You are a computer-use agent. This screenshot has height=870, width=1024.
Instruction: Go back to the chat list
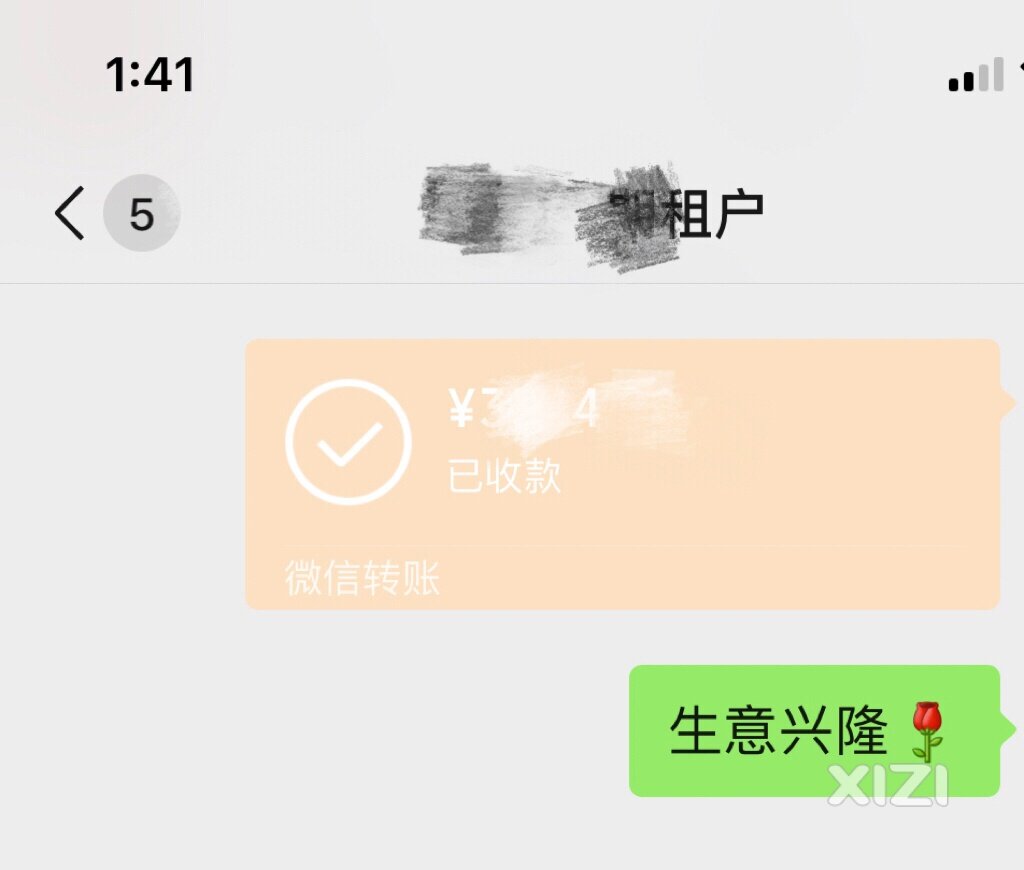point(72,214)
